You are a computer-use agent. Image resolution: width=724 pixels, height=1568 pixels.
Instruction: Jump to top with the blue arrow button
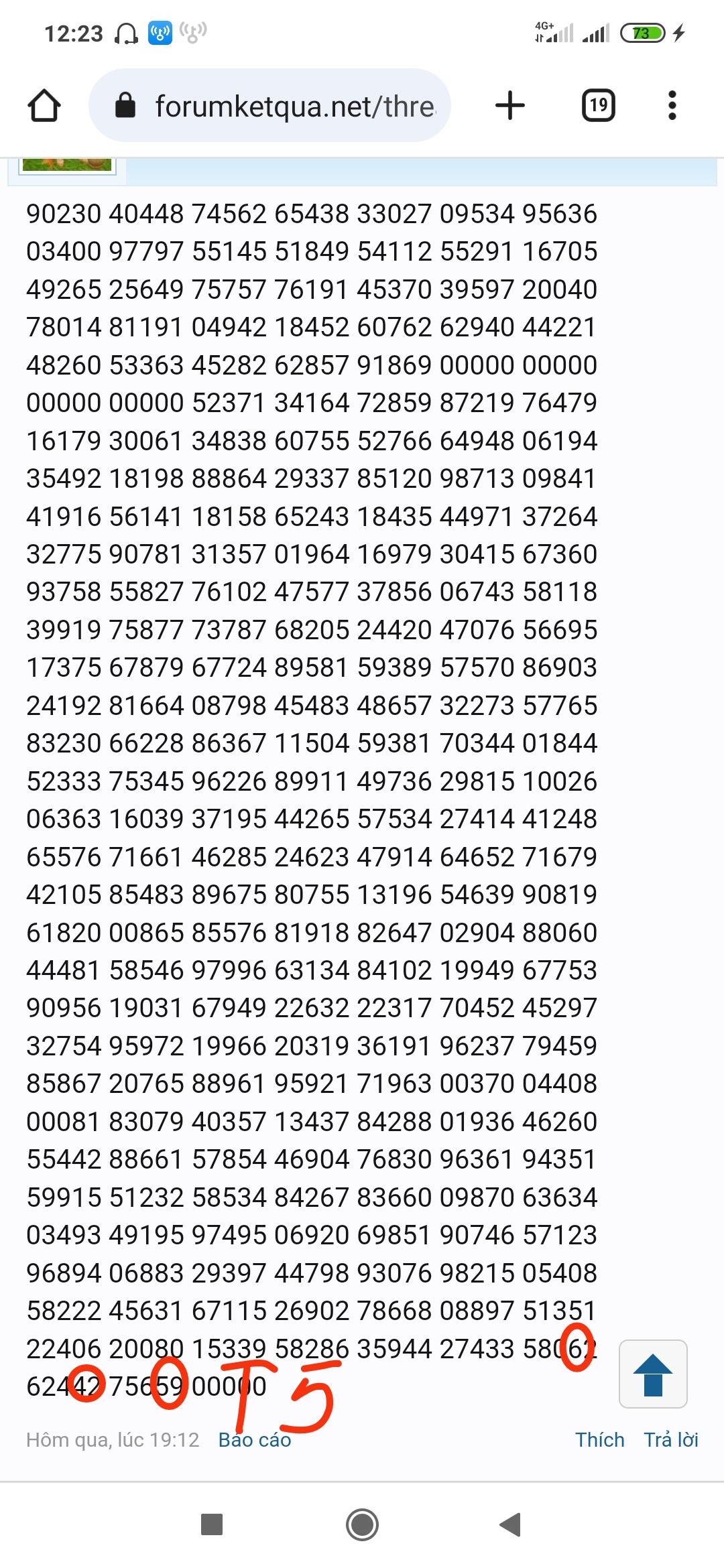[x=653, y=1374]
